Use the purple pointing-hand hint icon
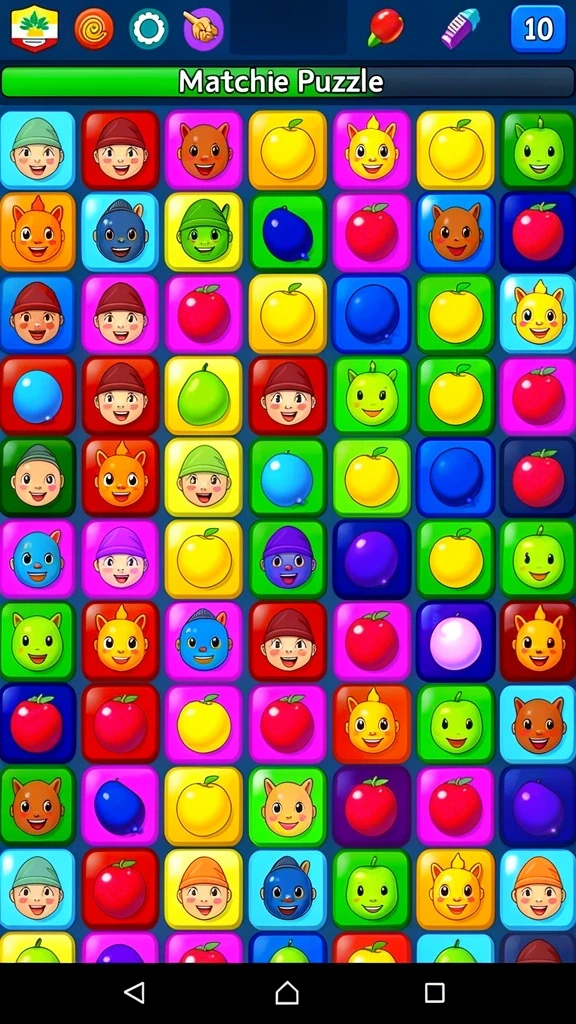Viewport: 576px width, 1024px height. tap(203, 29)
